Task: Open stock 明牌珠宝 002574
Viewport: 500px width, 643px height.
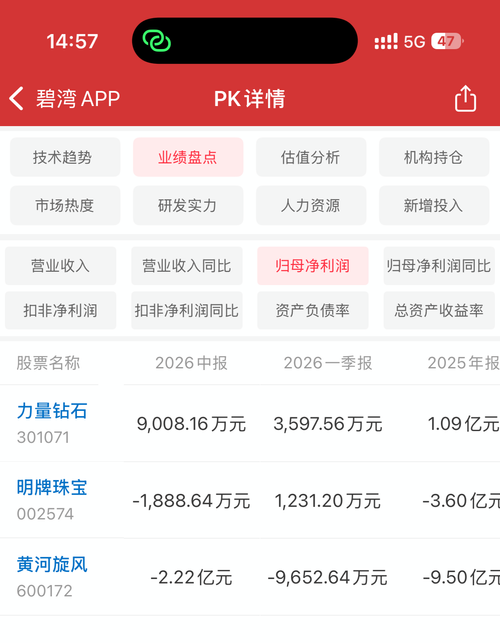Action: coord(52,500)
